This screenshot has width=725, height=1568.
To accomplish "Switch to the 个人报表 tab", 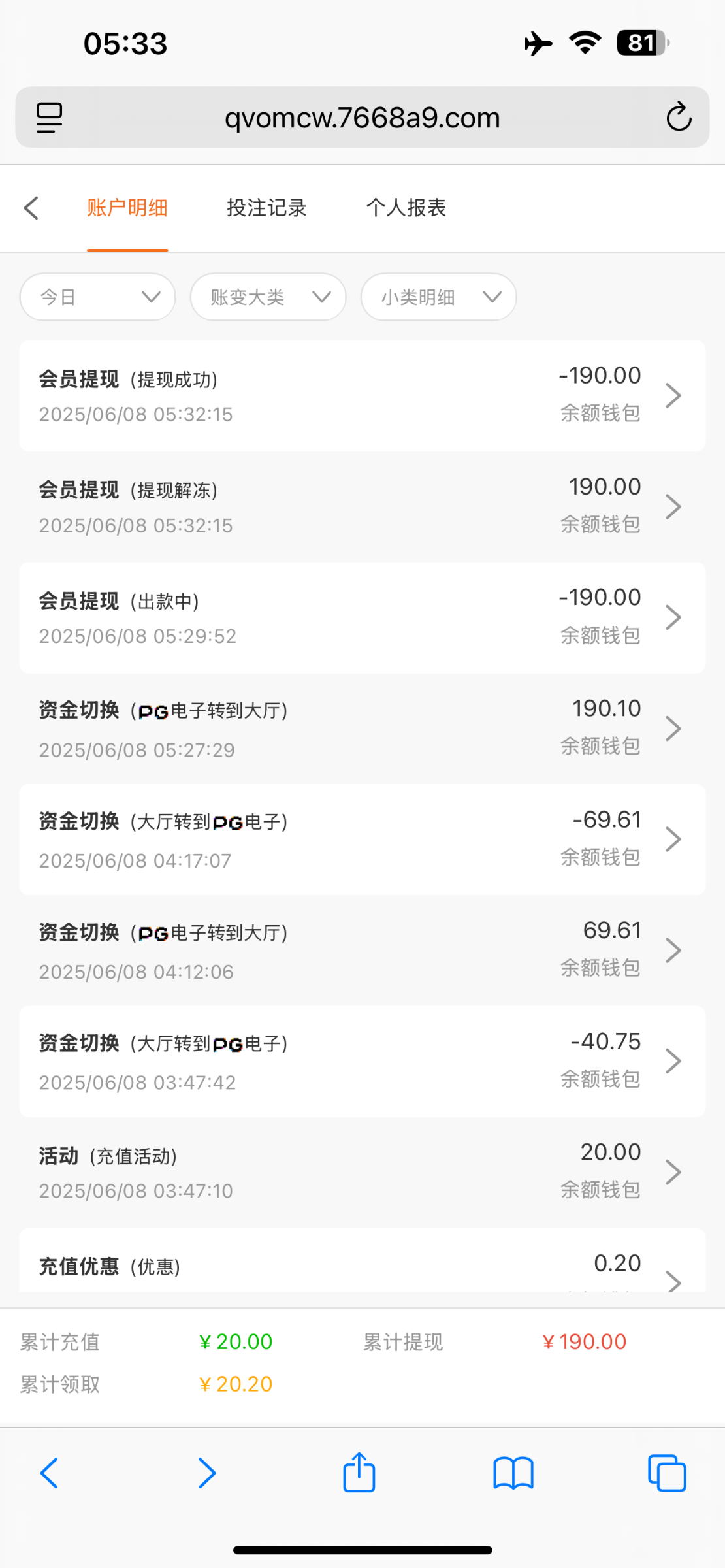I will [x=406, y=208].
